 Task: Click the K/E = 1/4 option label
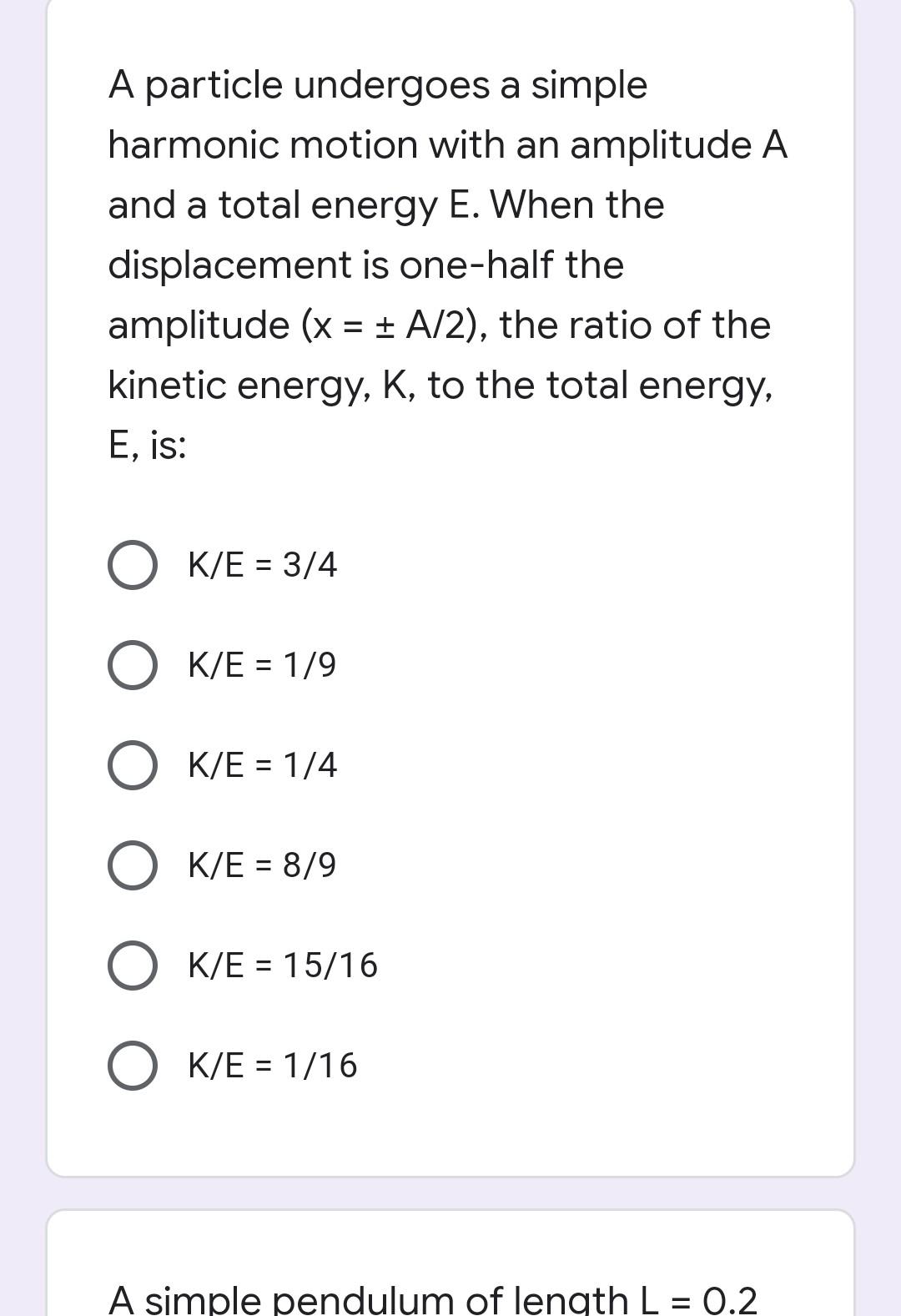261,764
